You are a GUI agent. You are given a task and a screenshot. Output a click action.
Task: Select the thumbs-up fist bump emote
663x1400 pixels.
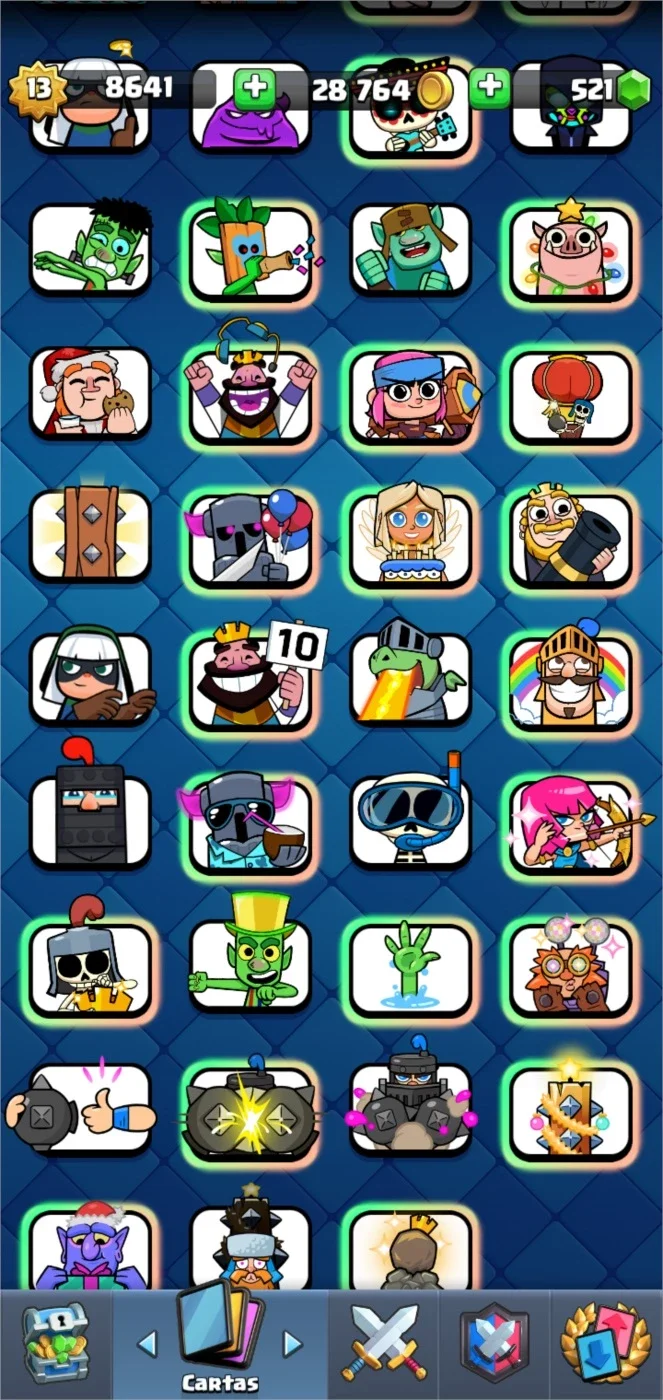tap(91, 1109)
